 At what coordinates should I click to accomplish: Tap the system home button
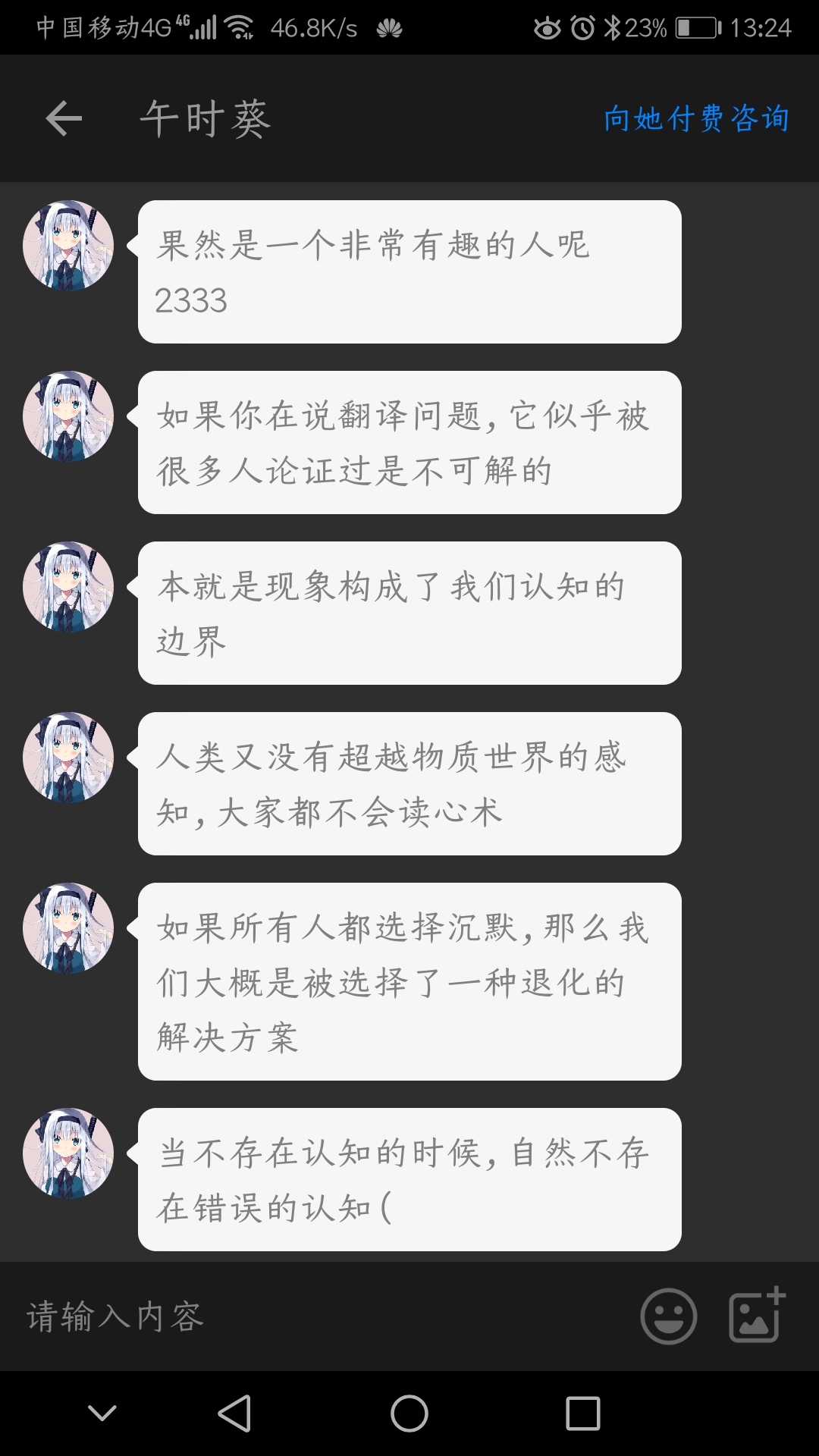click(x=409, y=1414)
